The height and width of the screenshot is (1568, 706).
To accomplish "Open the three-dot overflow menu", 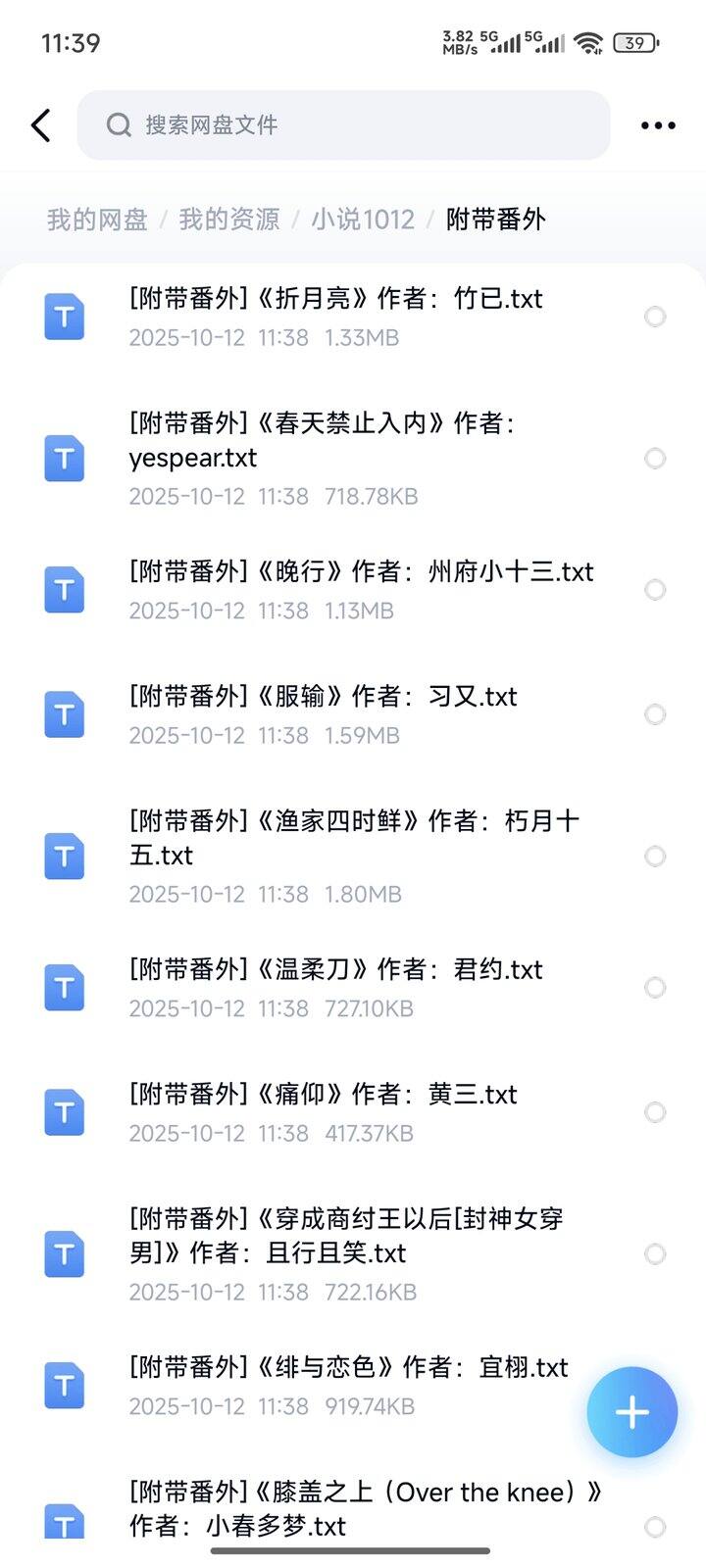I will point(657,125).
